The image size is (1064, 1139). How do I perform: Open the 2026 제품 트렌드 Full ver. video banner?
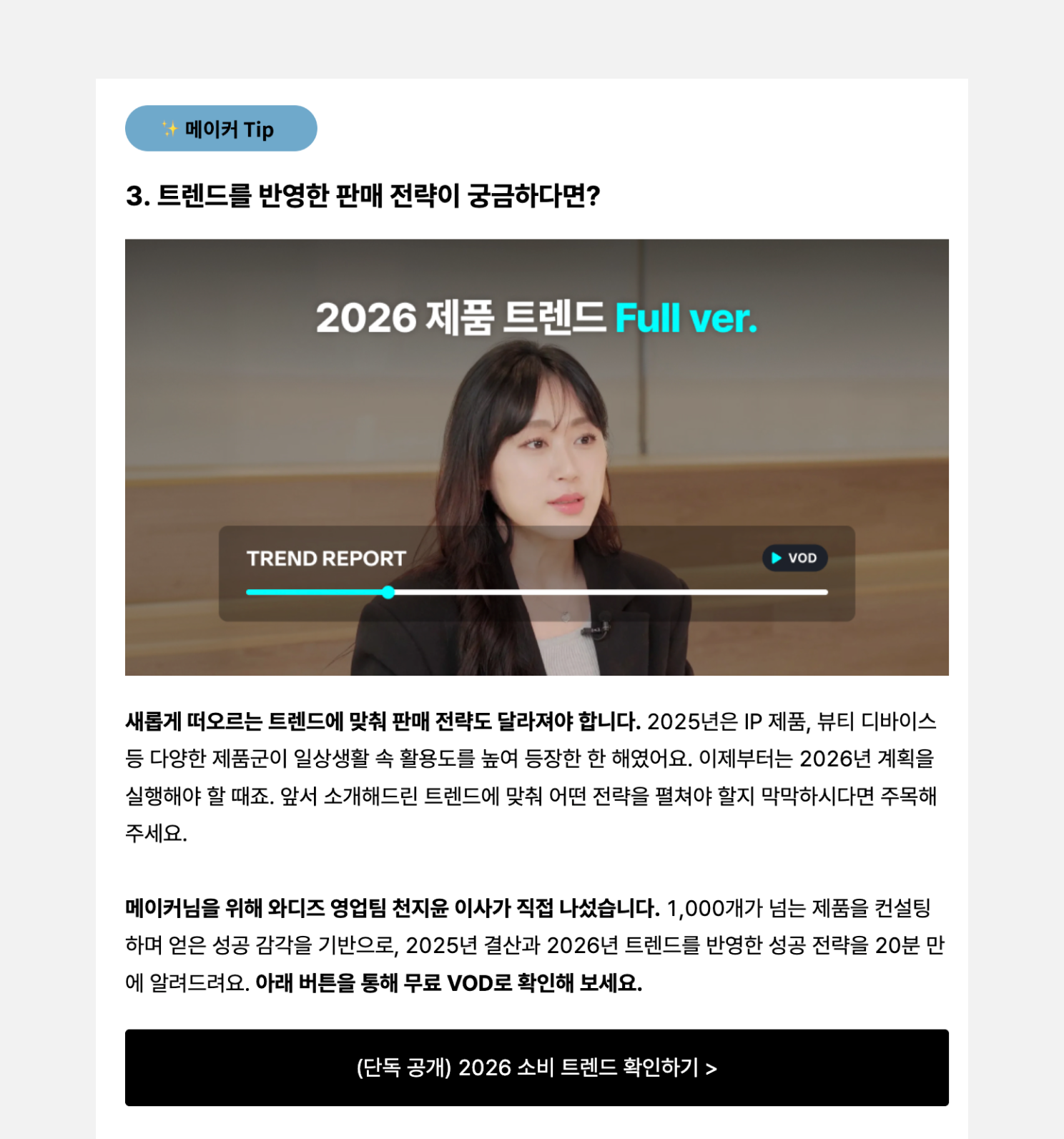point(536,457)
